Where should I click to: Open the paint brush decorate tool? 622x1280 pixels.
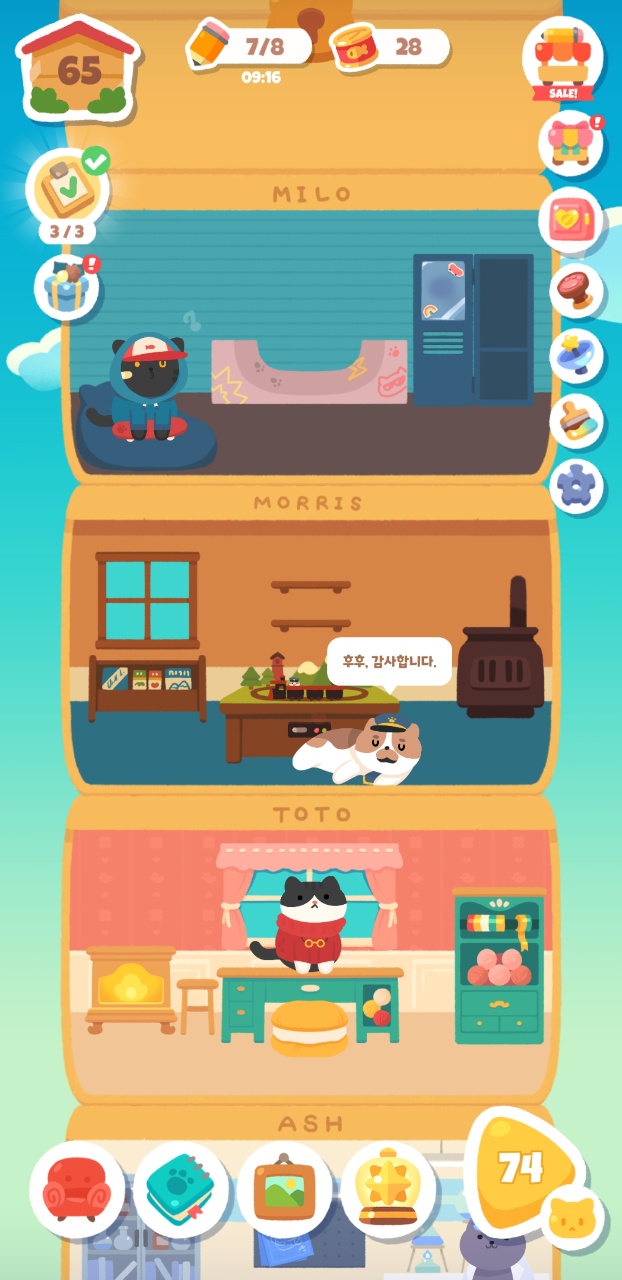click(577, 421)
